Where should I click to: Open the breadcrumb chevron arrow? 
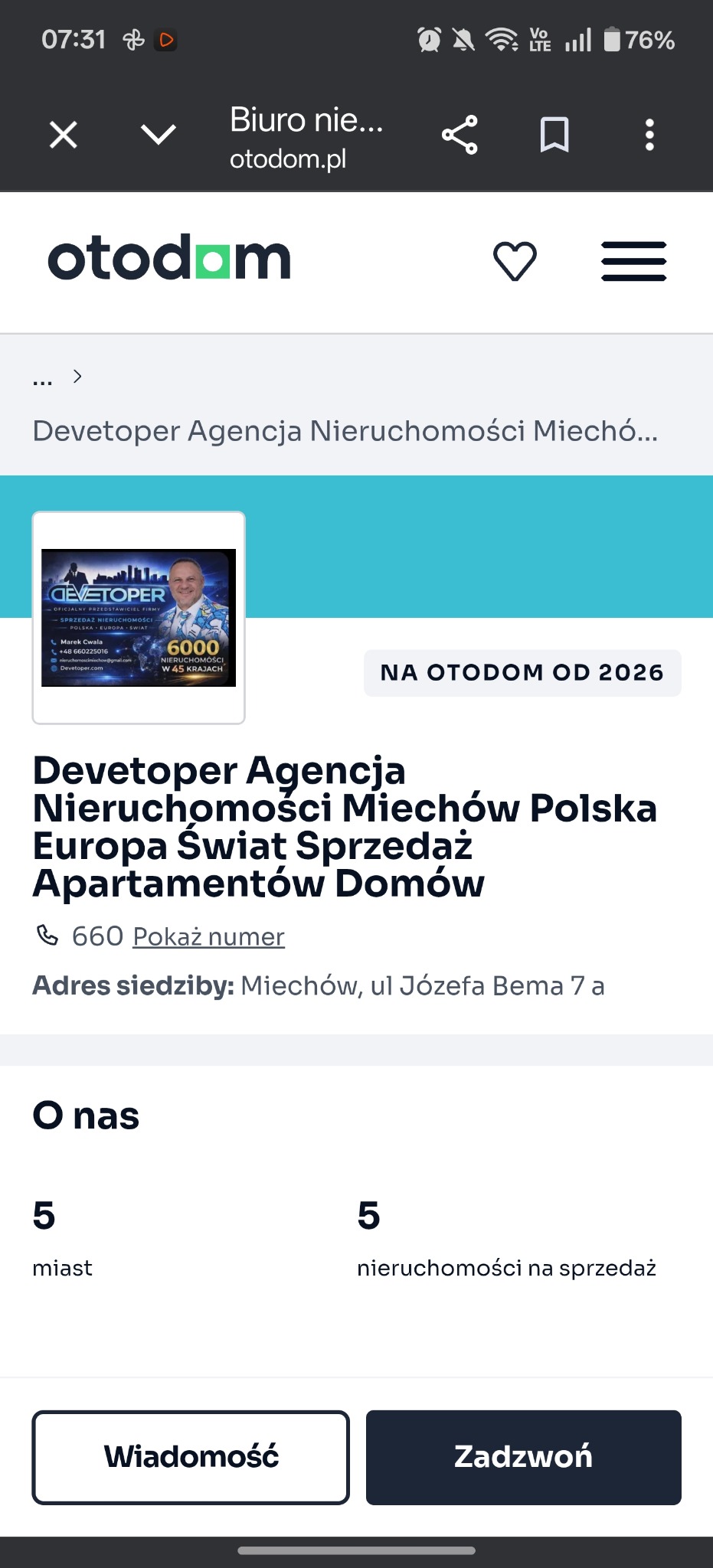click(x=77, y=377)
